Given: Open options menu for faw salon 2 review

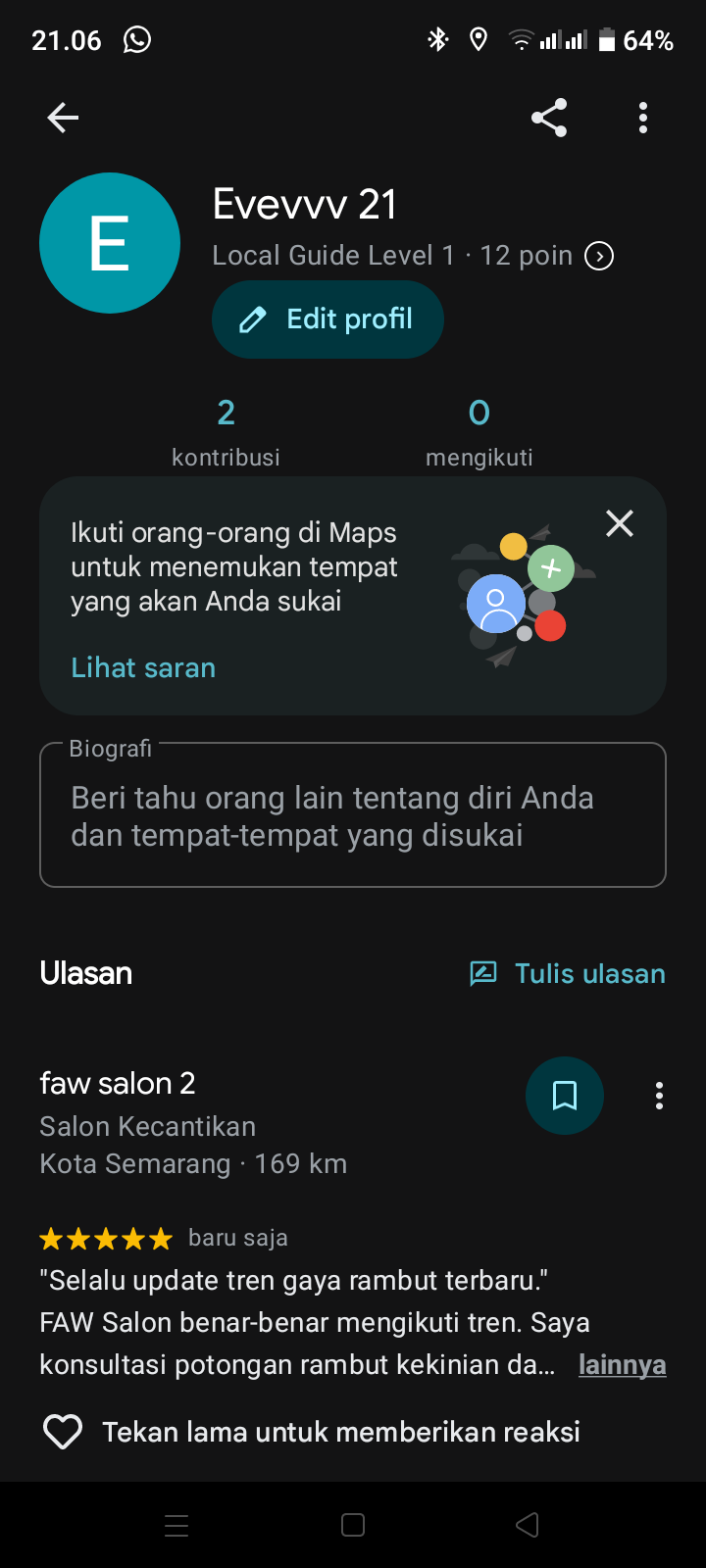Looking at the screenshot, I should point(659,1096).
